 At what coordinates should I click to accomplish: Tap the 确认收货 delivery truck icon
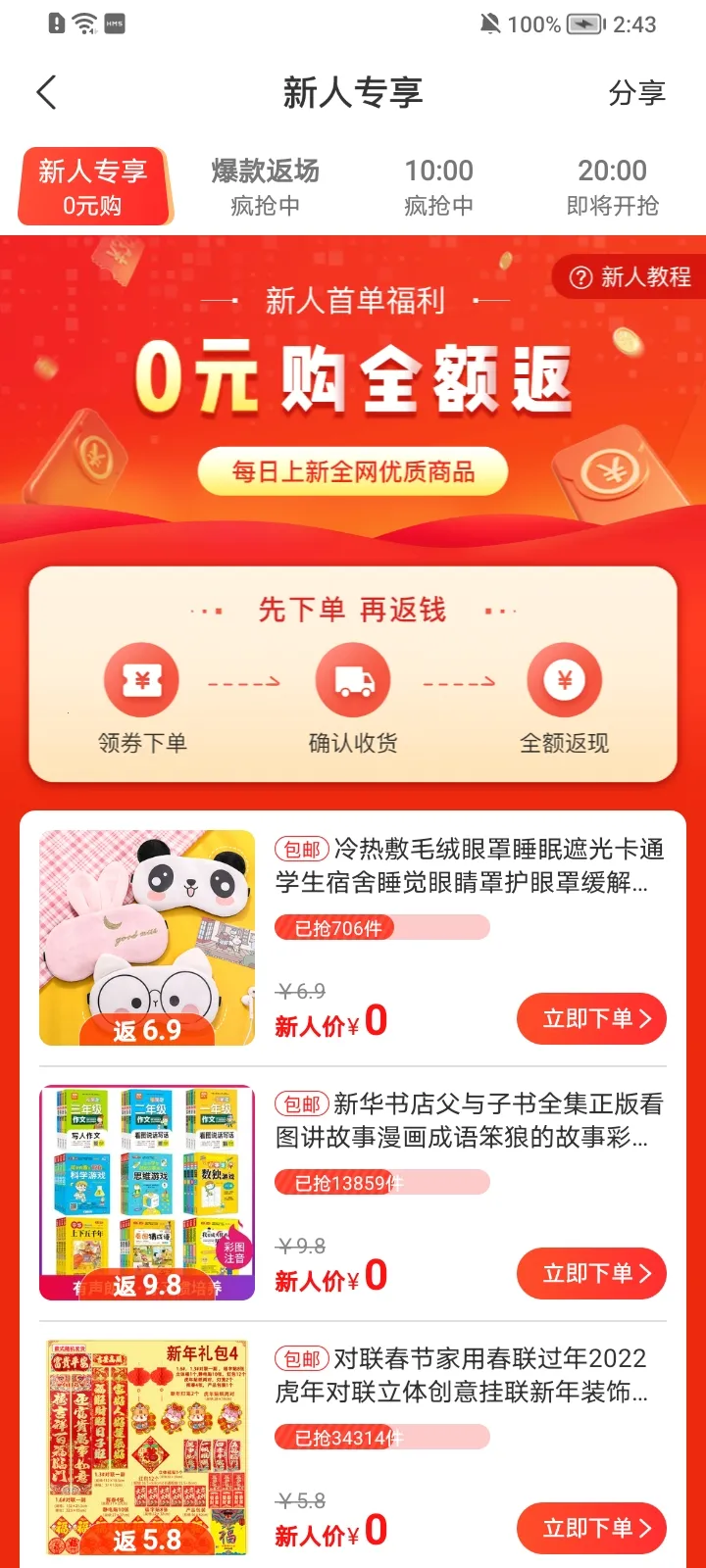[353, 678]
